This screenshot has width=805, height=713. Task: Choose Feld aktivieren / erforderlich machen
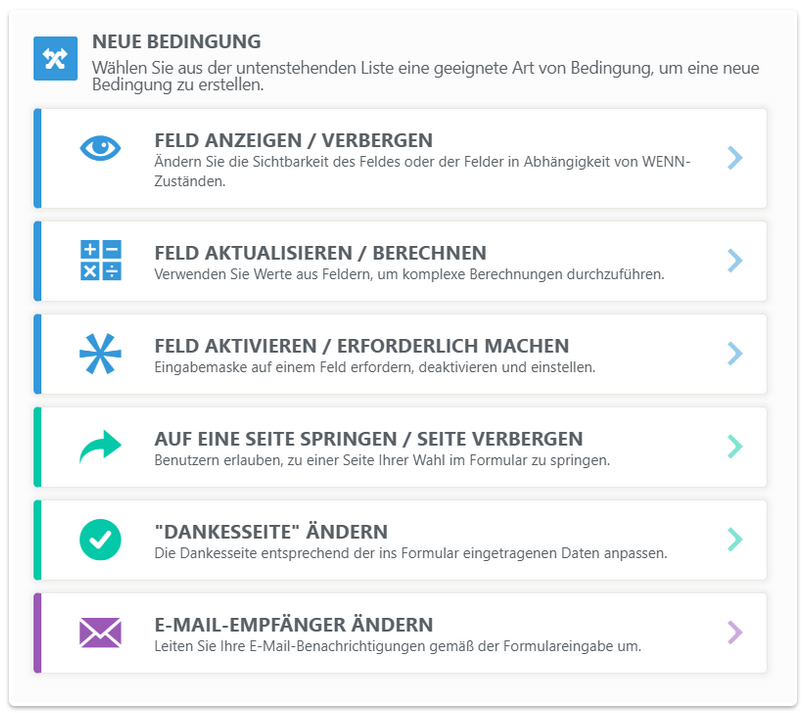click(400, 354)
